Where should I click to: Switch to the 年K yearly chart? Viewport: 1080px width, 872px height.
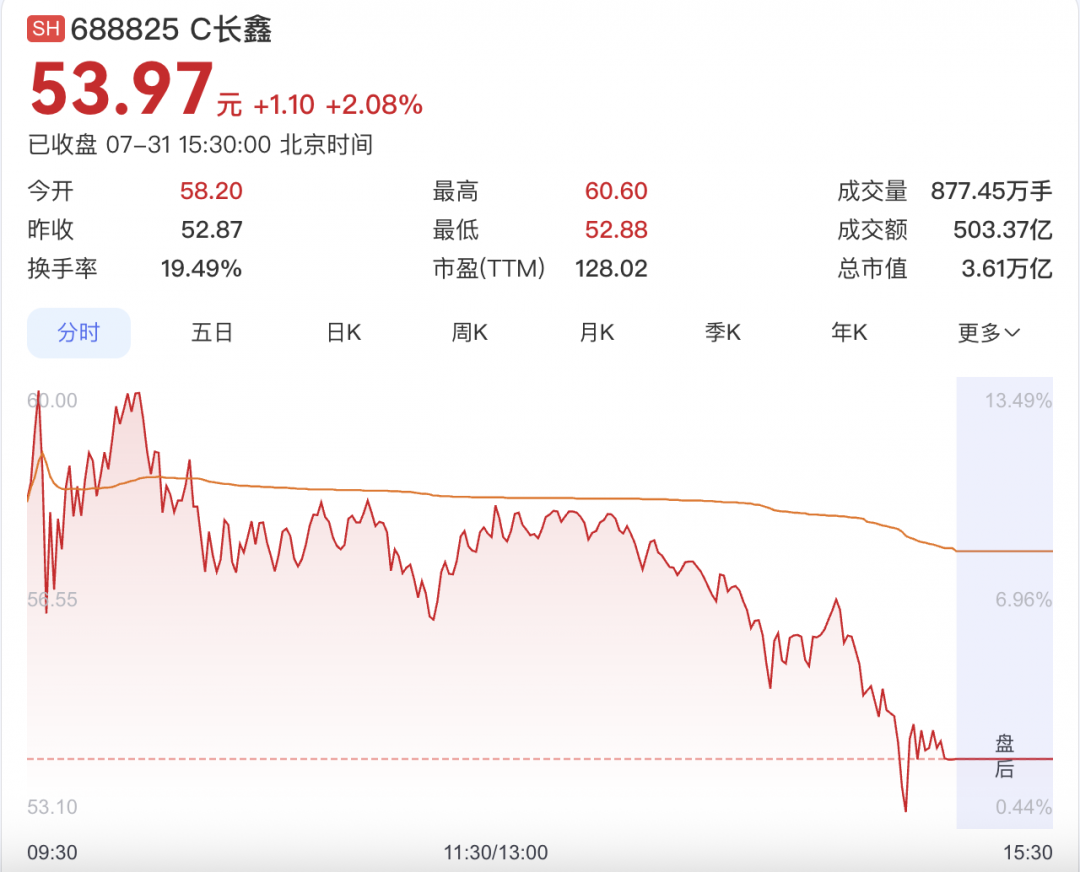tap(849, 333)
